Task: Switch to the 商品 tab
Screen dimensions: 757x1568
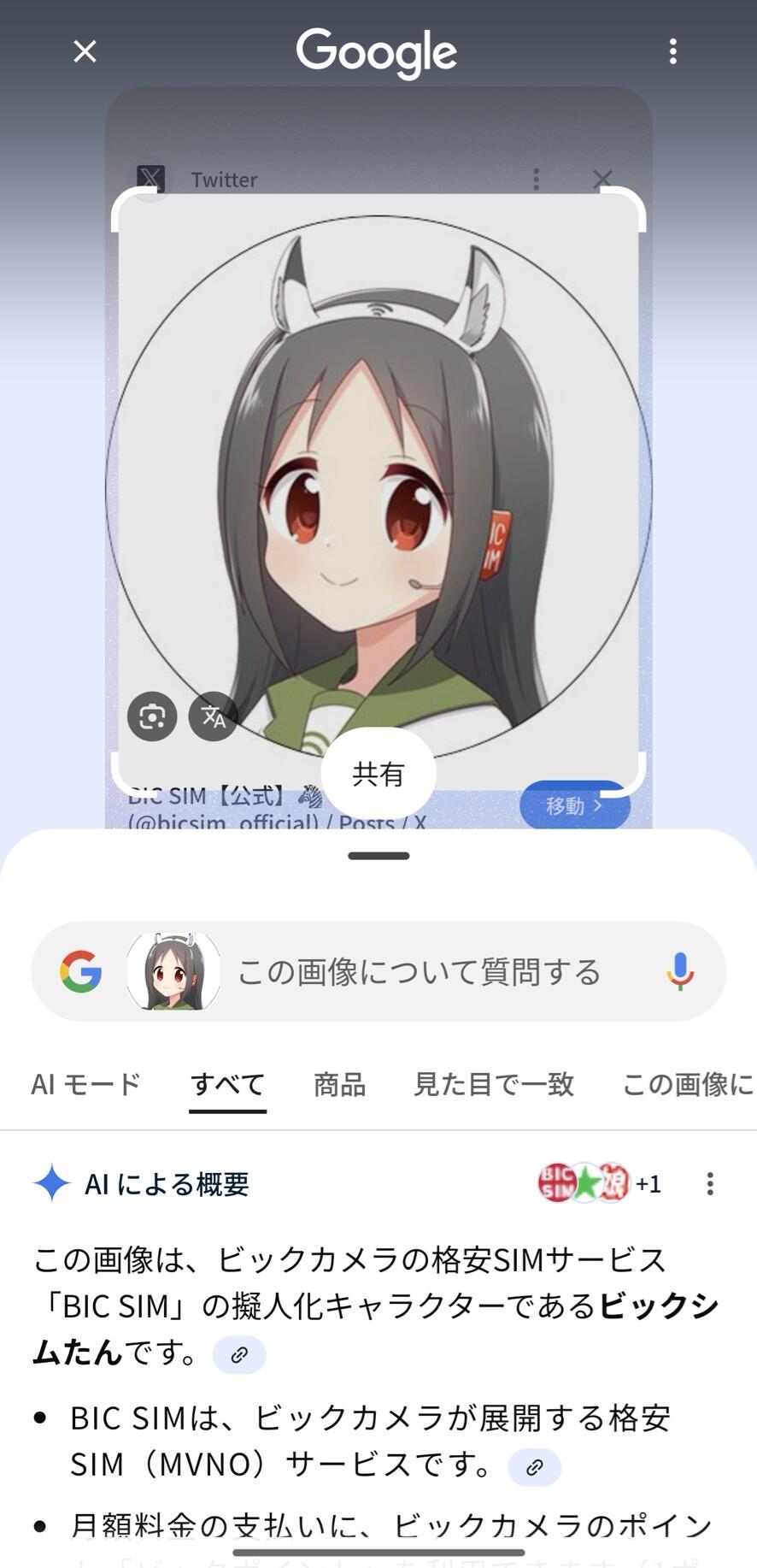Action: point(339,1084)
